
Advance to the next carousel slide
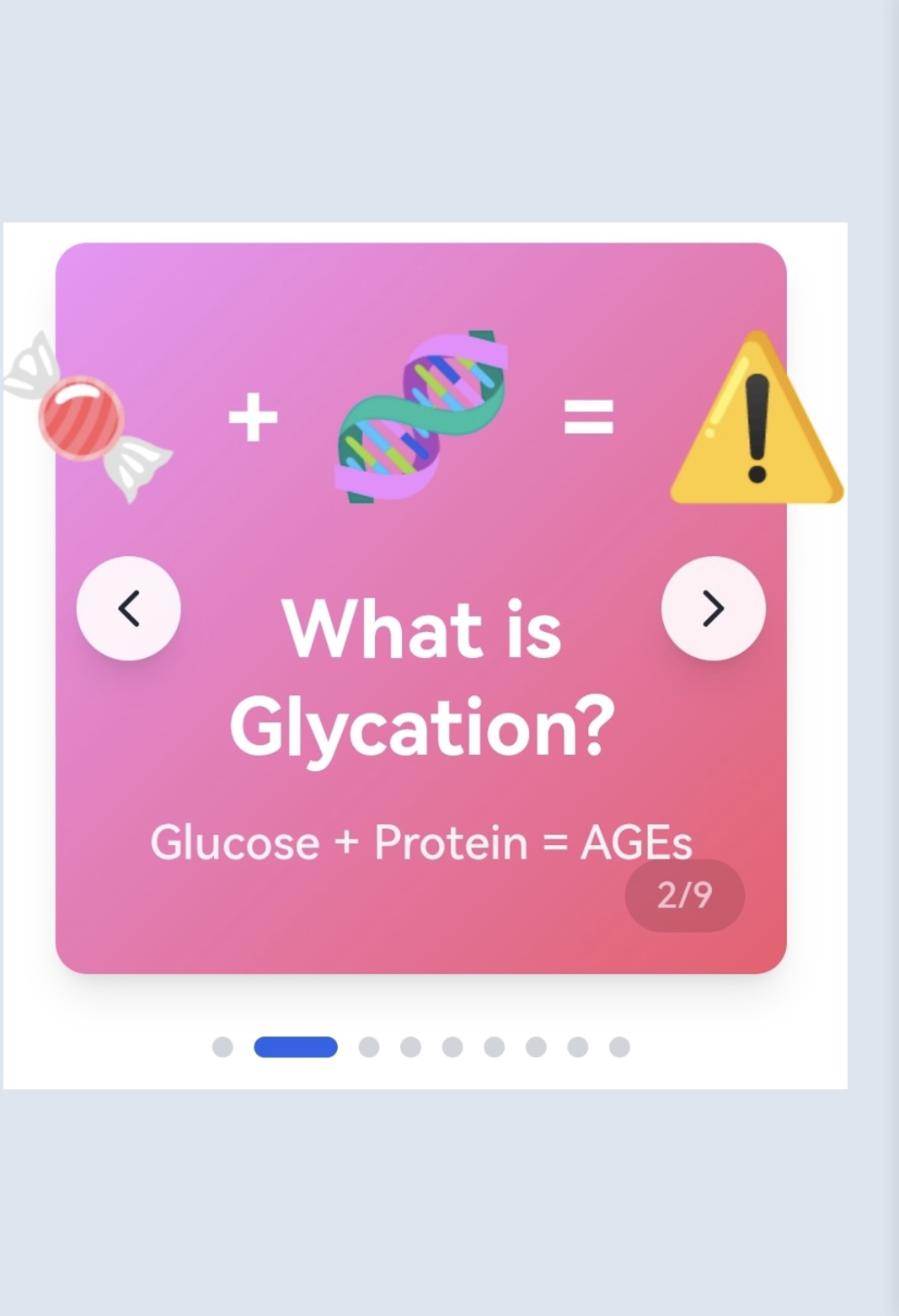click(713, 608)
